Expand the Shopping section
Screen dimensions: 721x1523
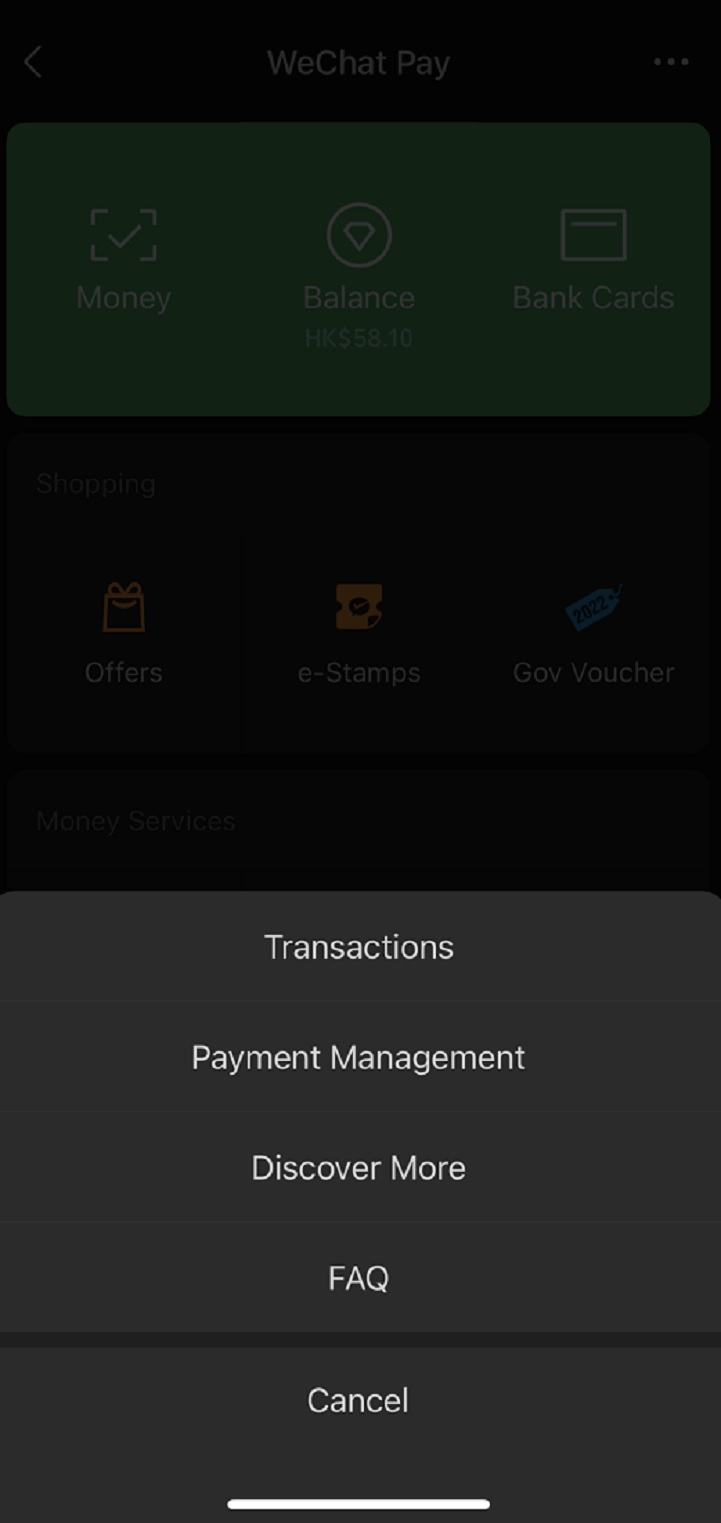tap(95, 484)
